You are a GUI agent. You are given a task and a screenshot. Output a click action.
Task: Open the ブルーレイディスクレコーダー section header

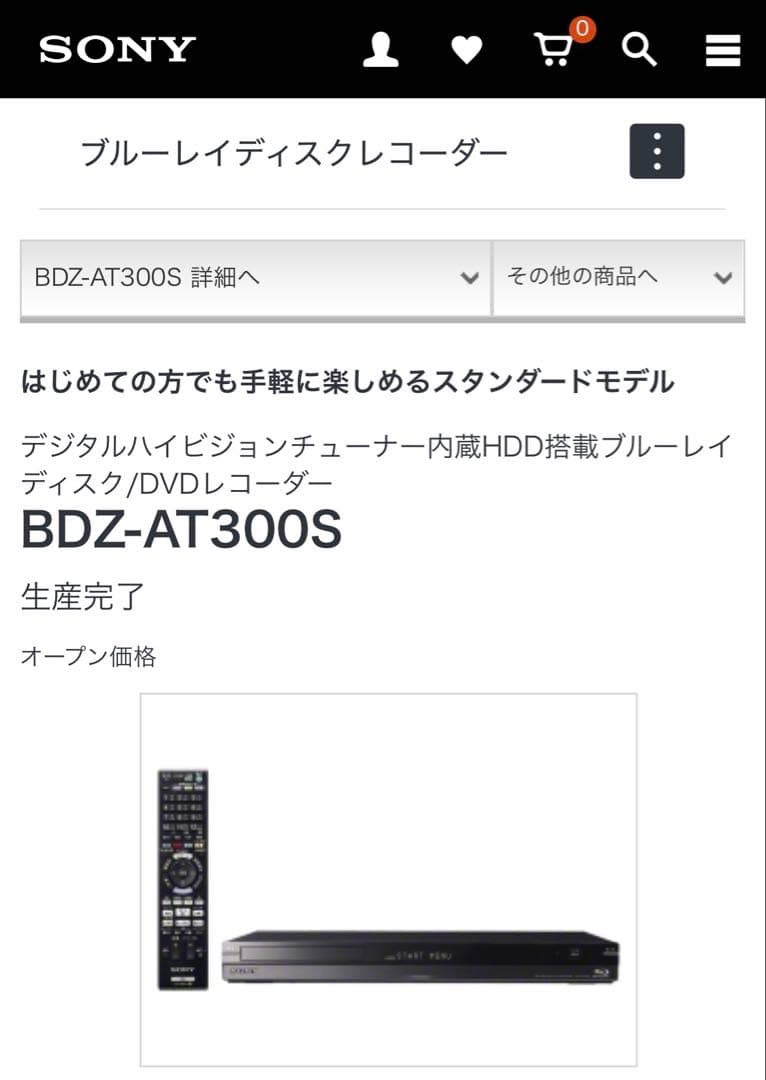coord(296,150)
